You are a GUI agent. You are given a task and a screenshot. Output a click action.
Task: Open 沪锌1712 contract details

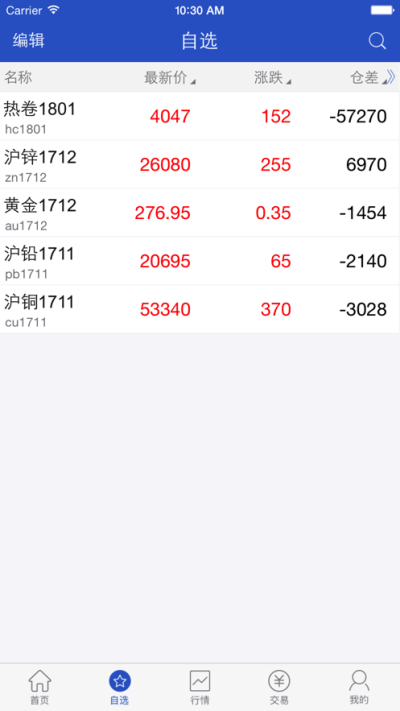click(200, 165)
